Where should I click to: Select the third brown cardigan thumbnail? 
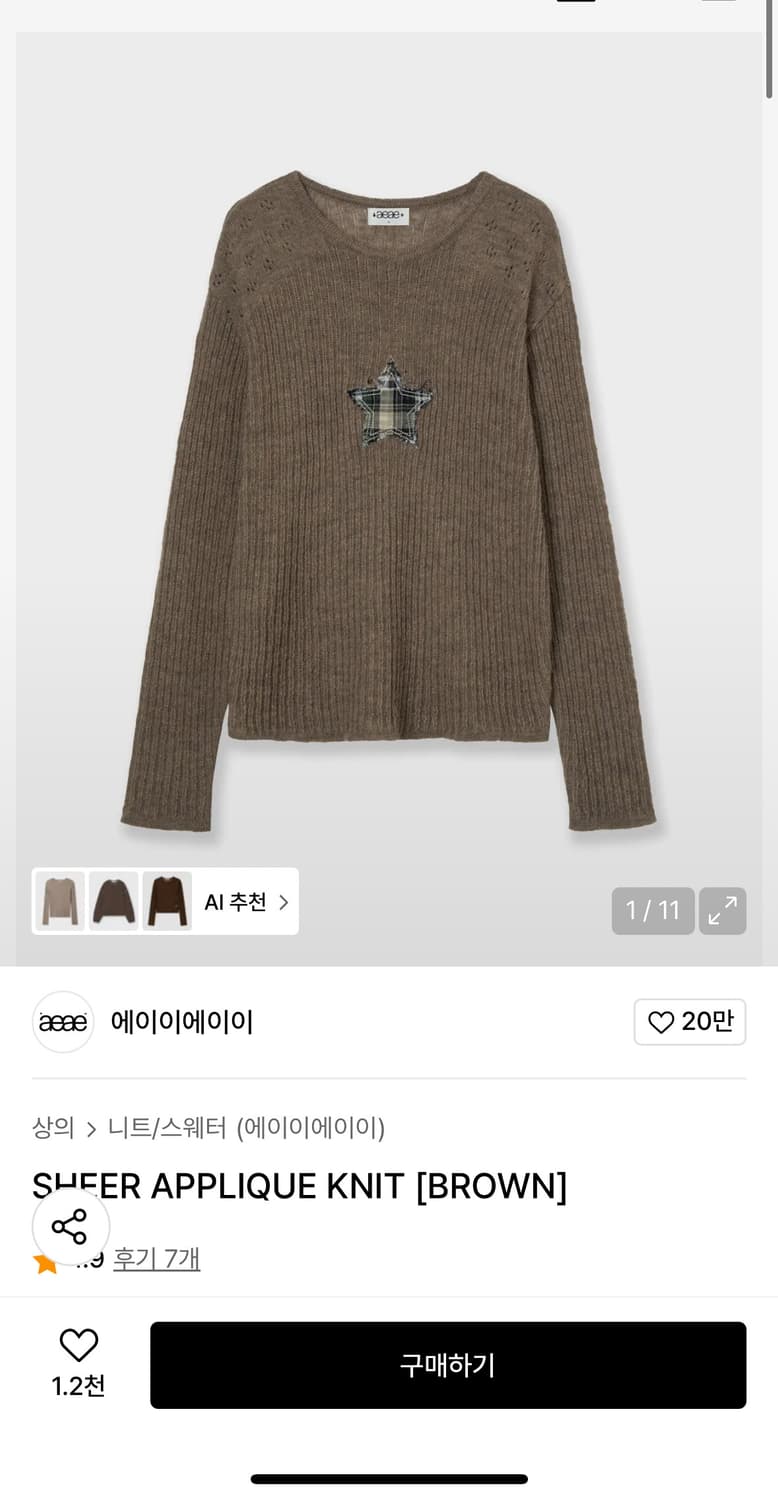[x=168, y=901]
